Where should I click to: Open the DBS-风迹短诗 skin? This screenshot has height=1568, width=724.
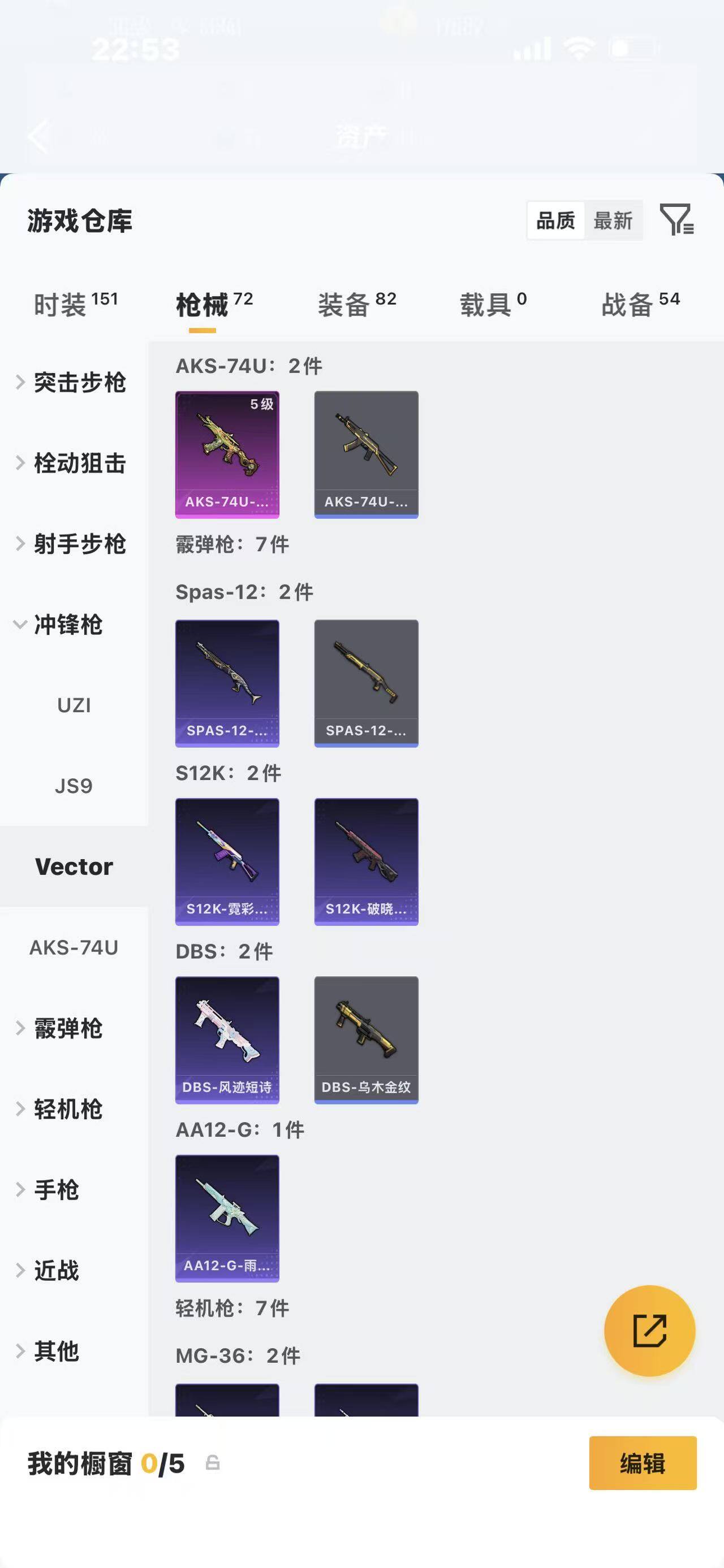coord(227,1039)
